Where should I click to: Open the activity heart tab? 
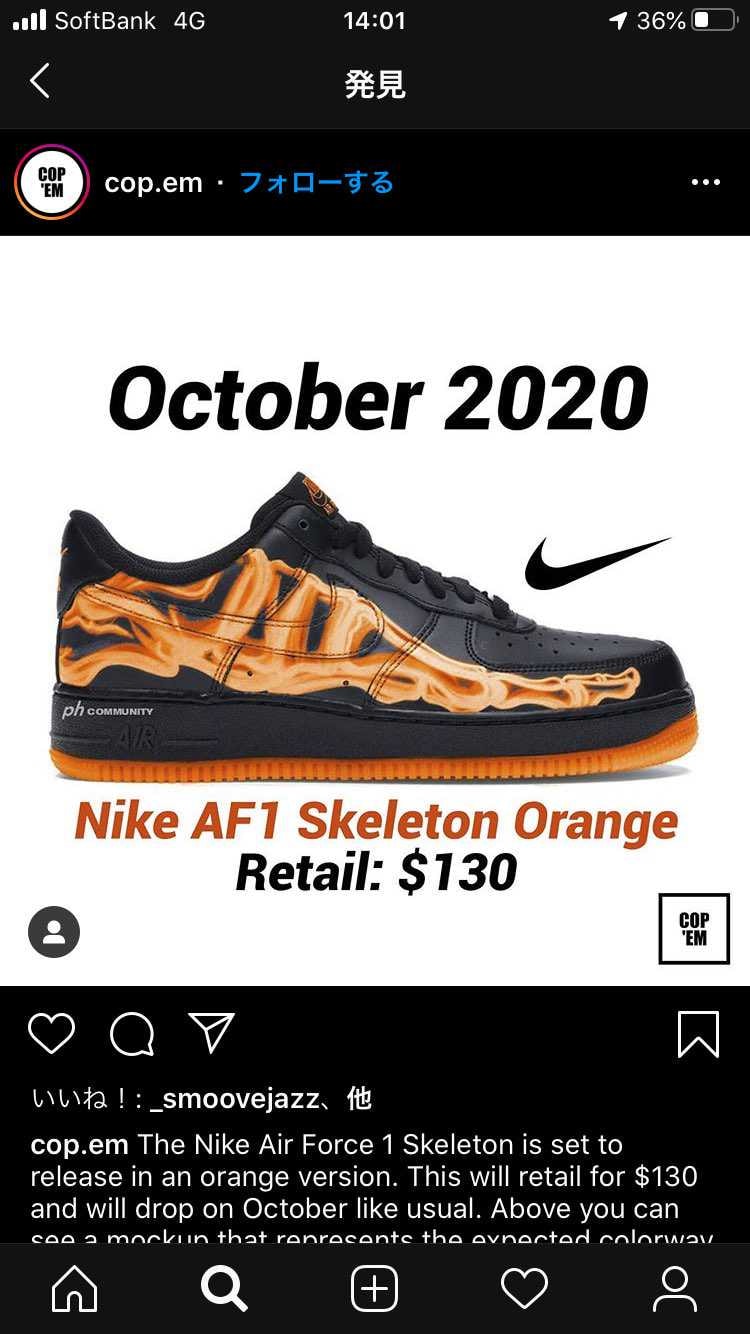coord(524,1289)
